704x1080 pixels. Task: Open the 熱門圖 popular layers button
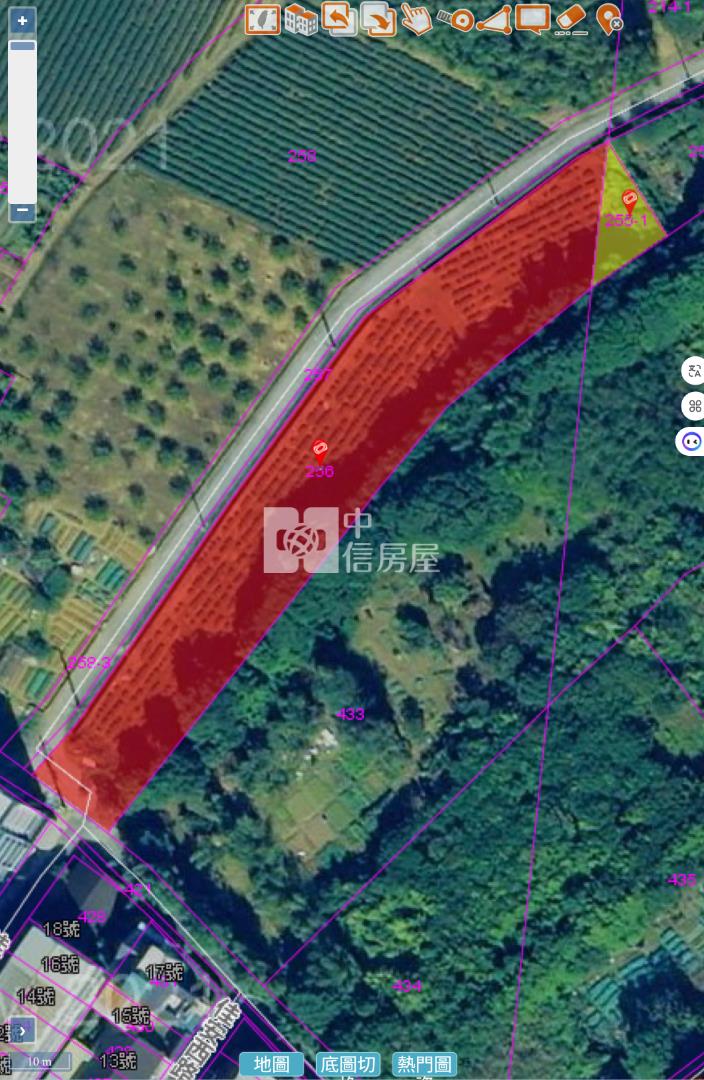(424, 1065)
